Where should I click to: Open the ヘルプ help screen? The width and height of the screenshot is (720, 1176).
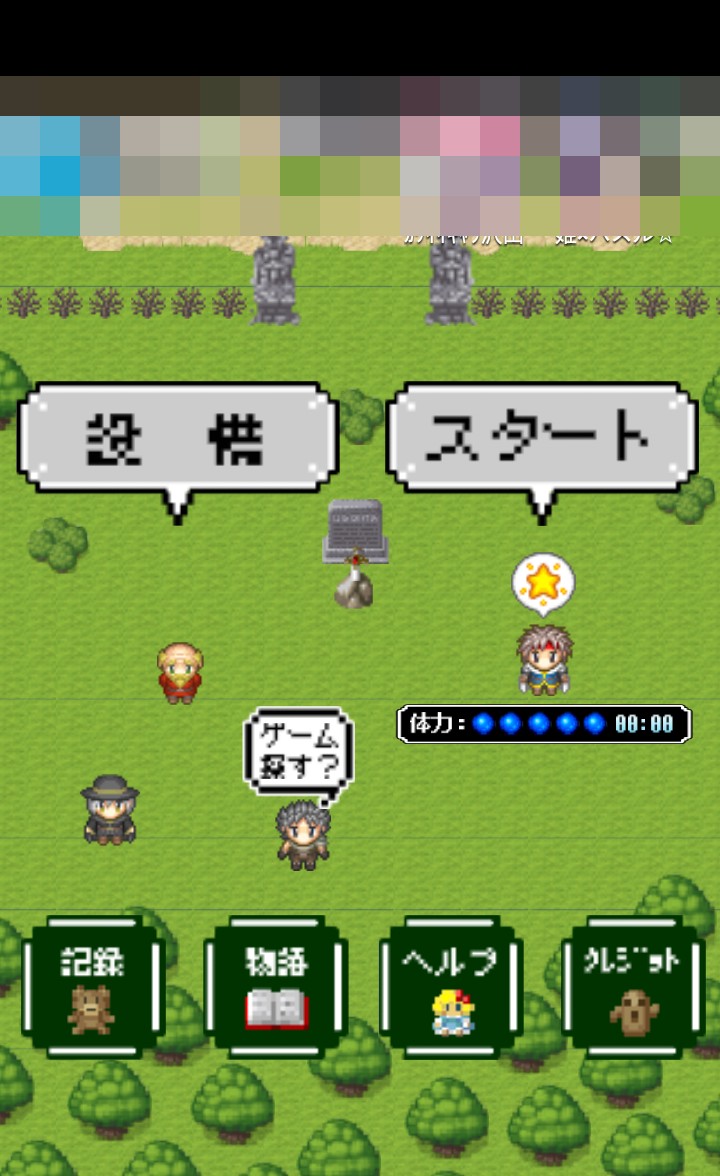451,988
